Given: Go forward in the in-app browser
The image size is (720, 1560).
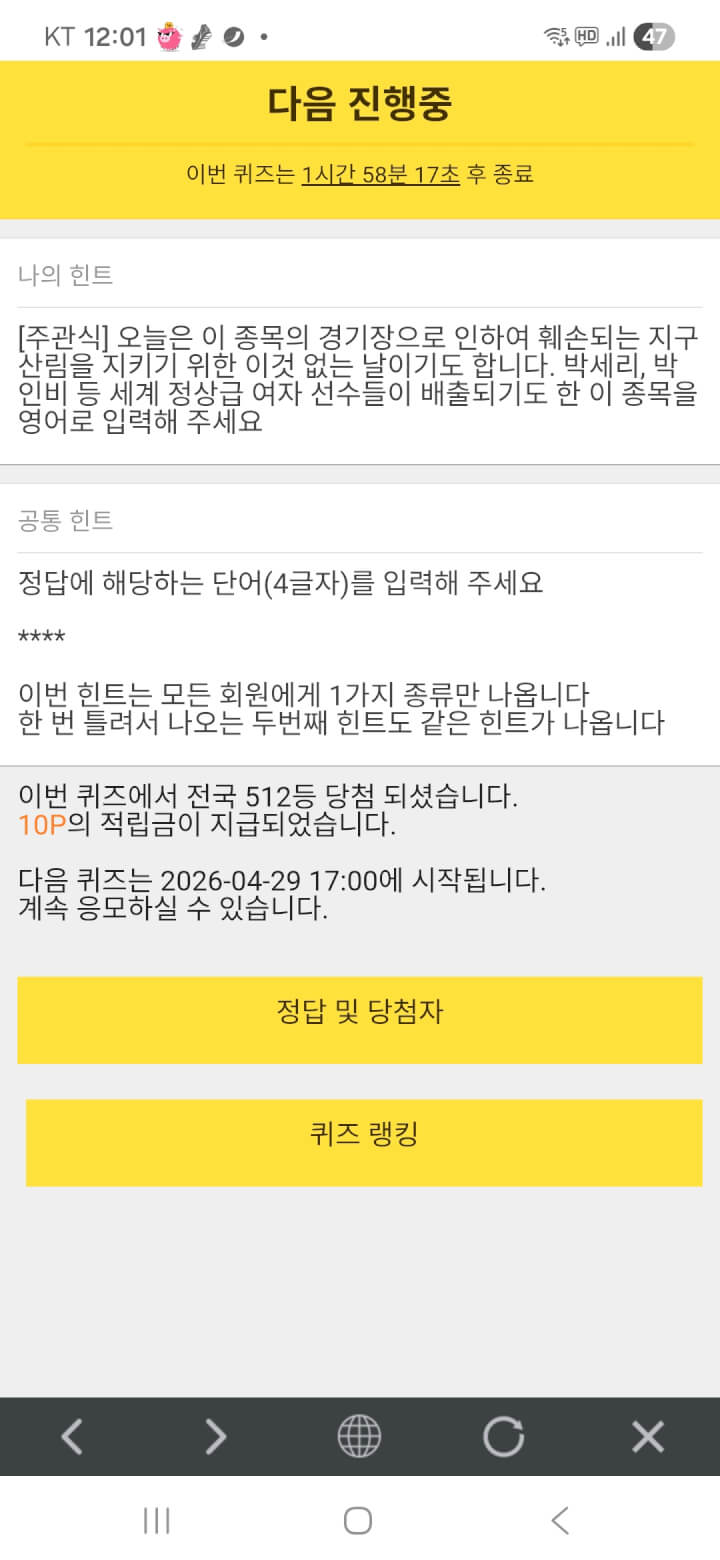Looking at the screenshot, I should point(216,1437).
